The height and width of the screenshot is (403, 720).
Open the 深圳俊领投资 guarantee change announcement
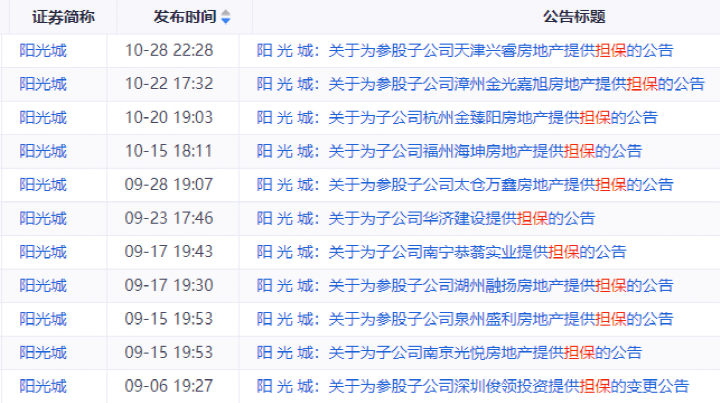tap(472, 386)
